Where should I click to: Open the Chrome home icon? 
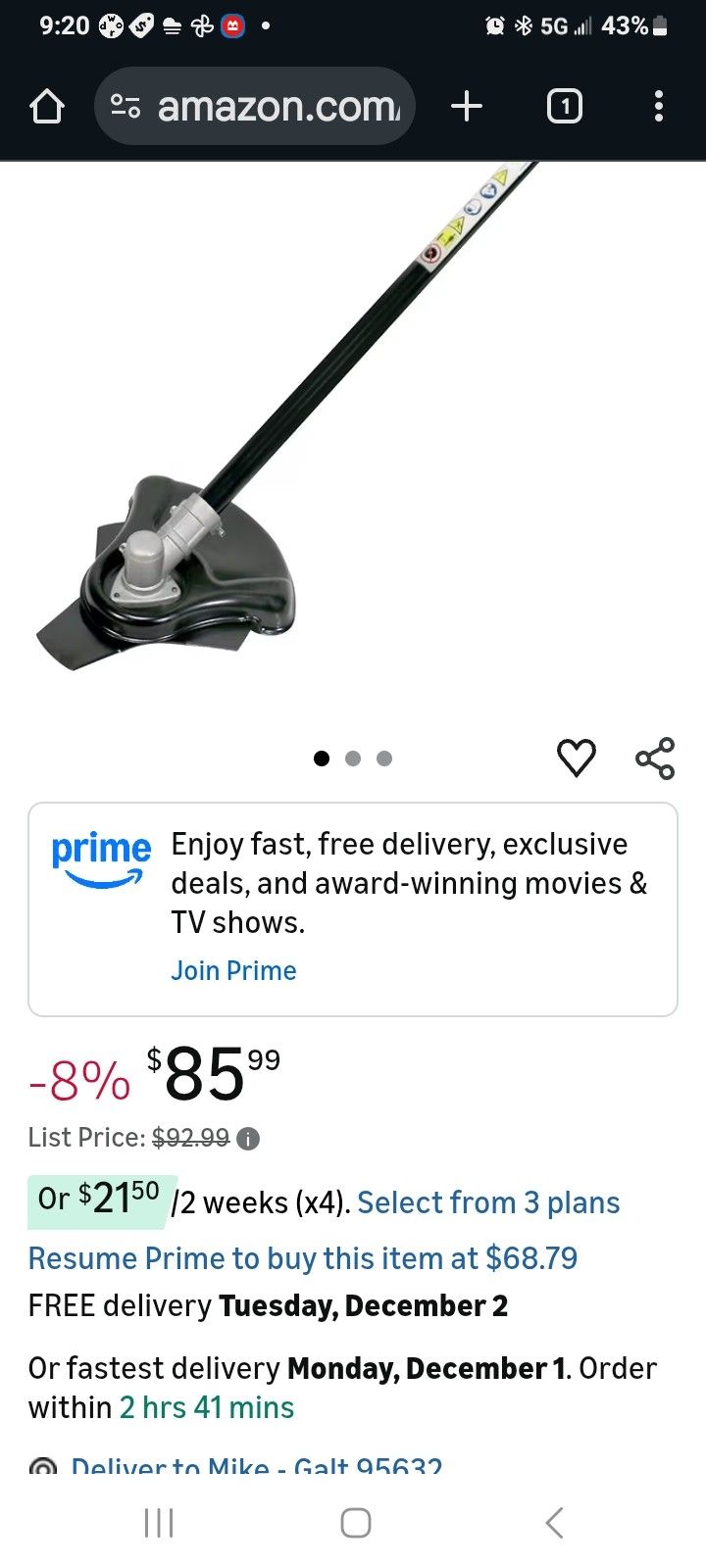(46, 106)
